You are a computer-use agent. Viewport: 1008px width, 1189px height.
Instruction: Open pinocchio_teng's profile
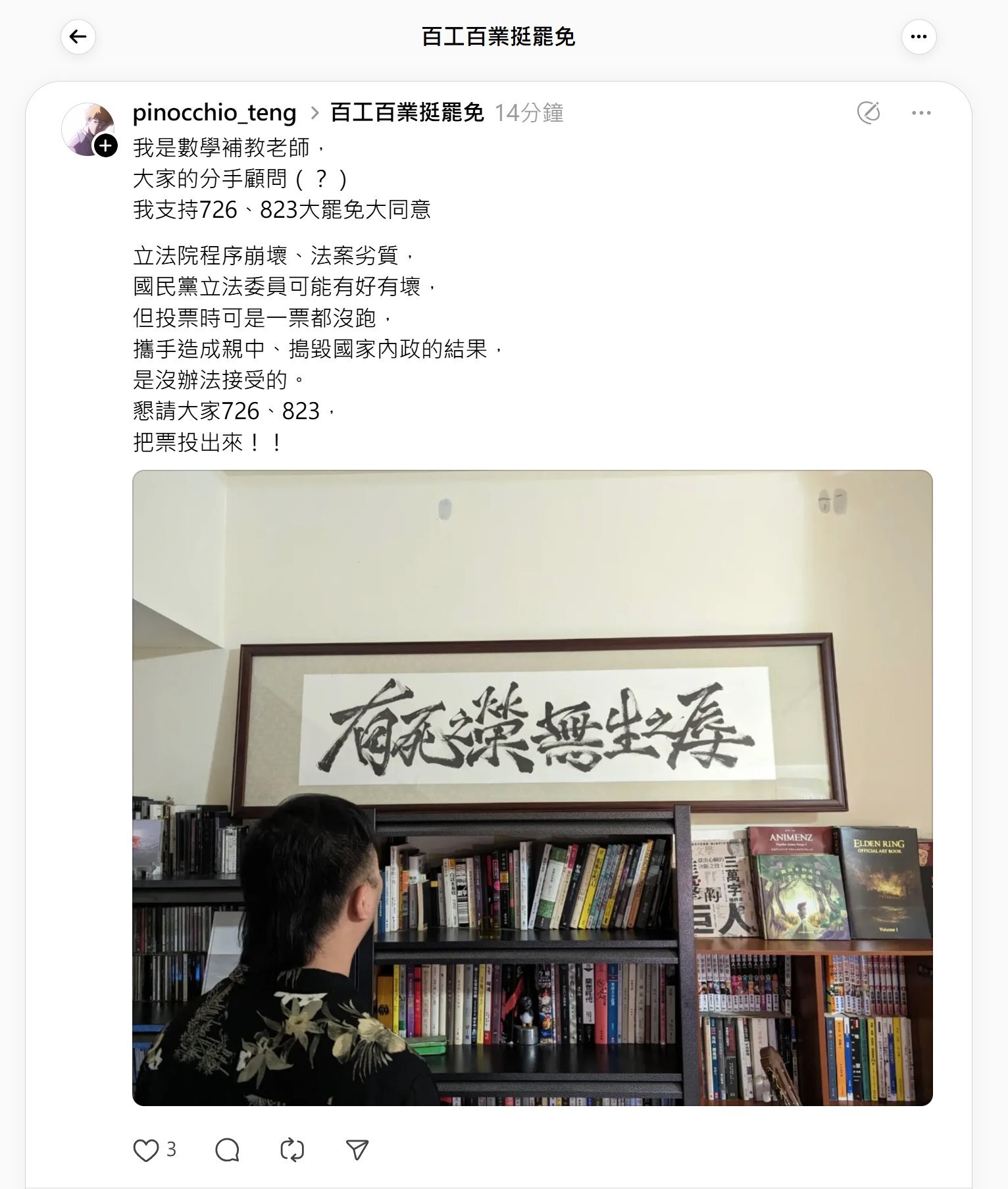(x=214, y=113)
